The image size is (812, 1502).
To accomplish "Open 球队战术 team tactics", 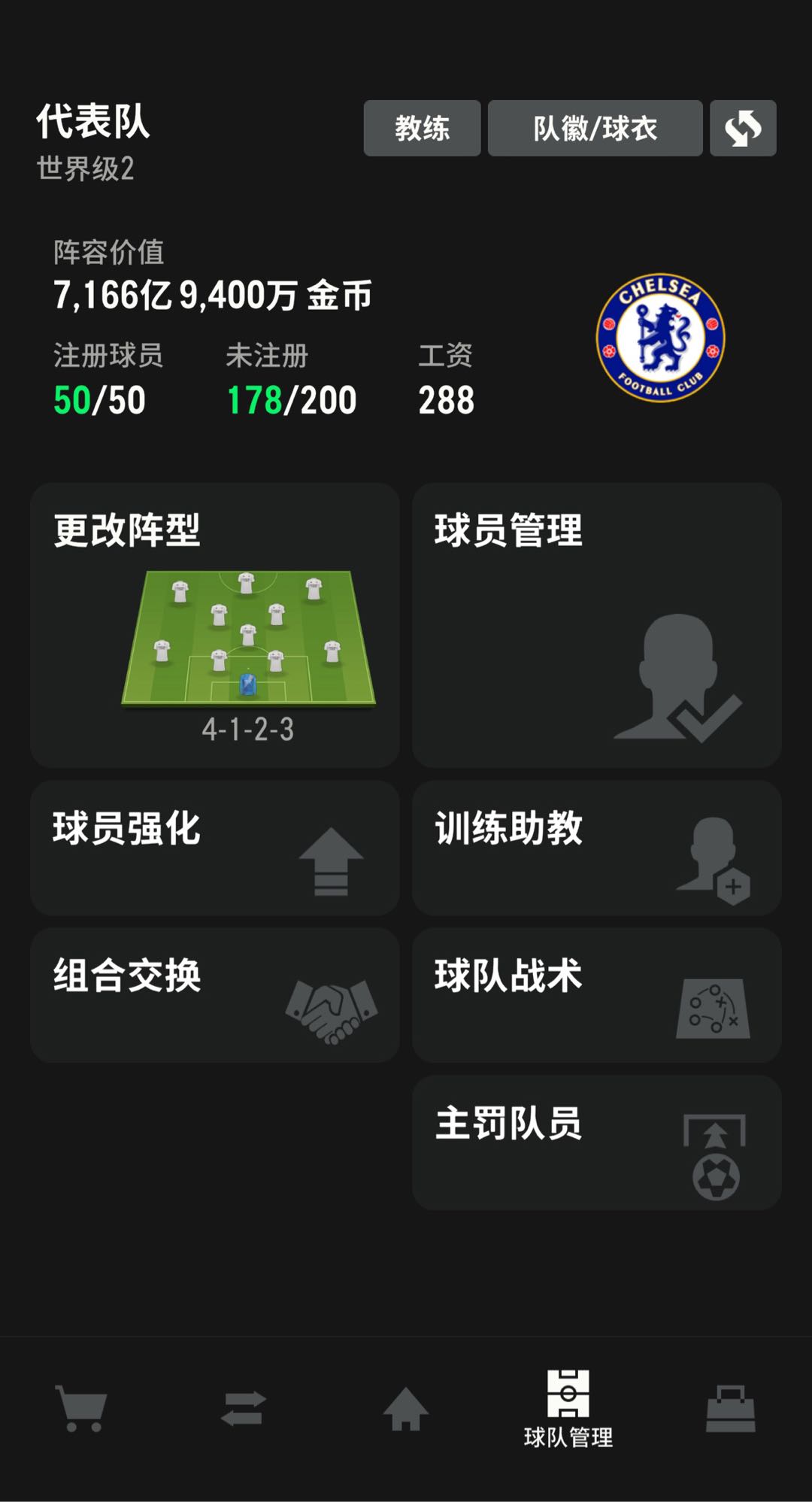I will tap(597, 994).
